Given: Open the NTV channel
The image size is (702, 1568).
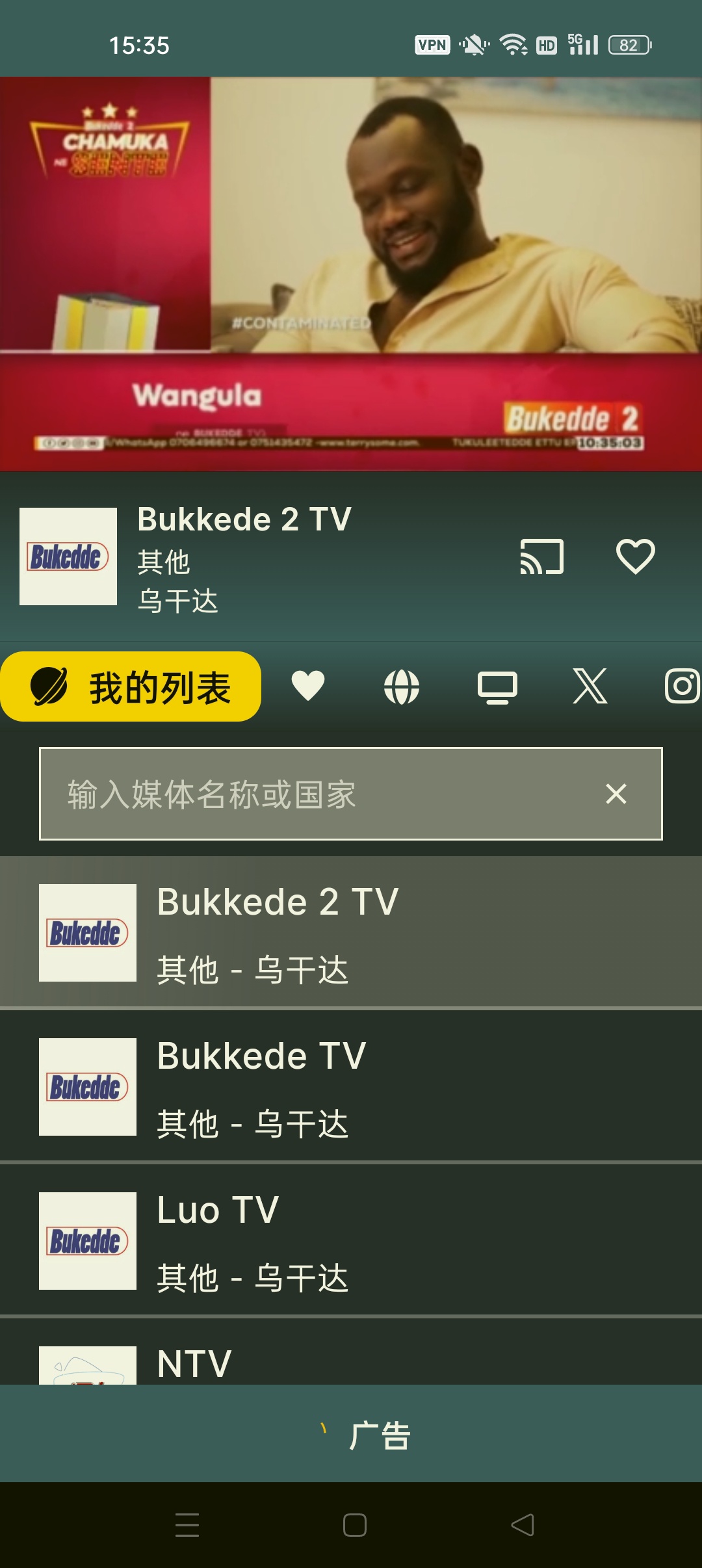Looking at the screenshot, I should point(351,1352).
